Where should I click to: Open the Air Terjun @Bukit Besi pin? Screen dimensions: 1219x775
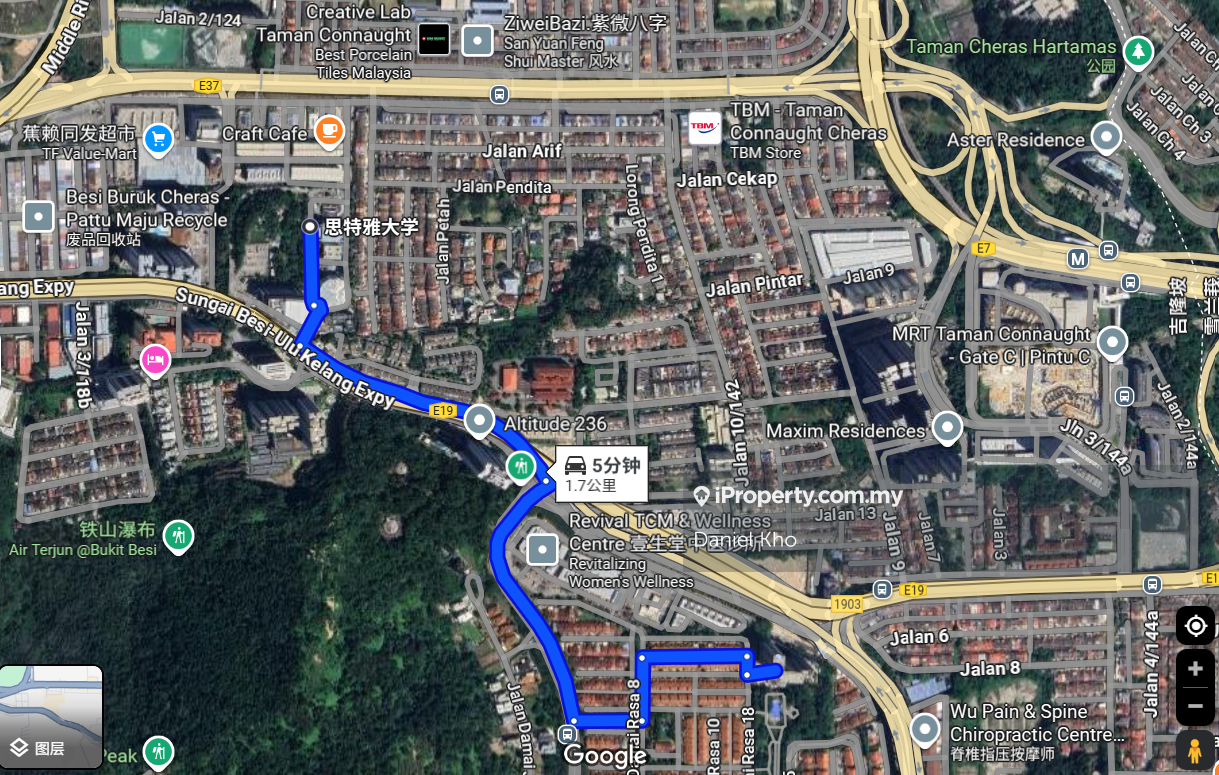178,535
